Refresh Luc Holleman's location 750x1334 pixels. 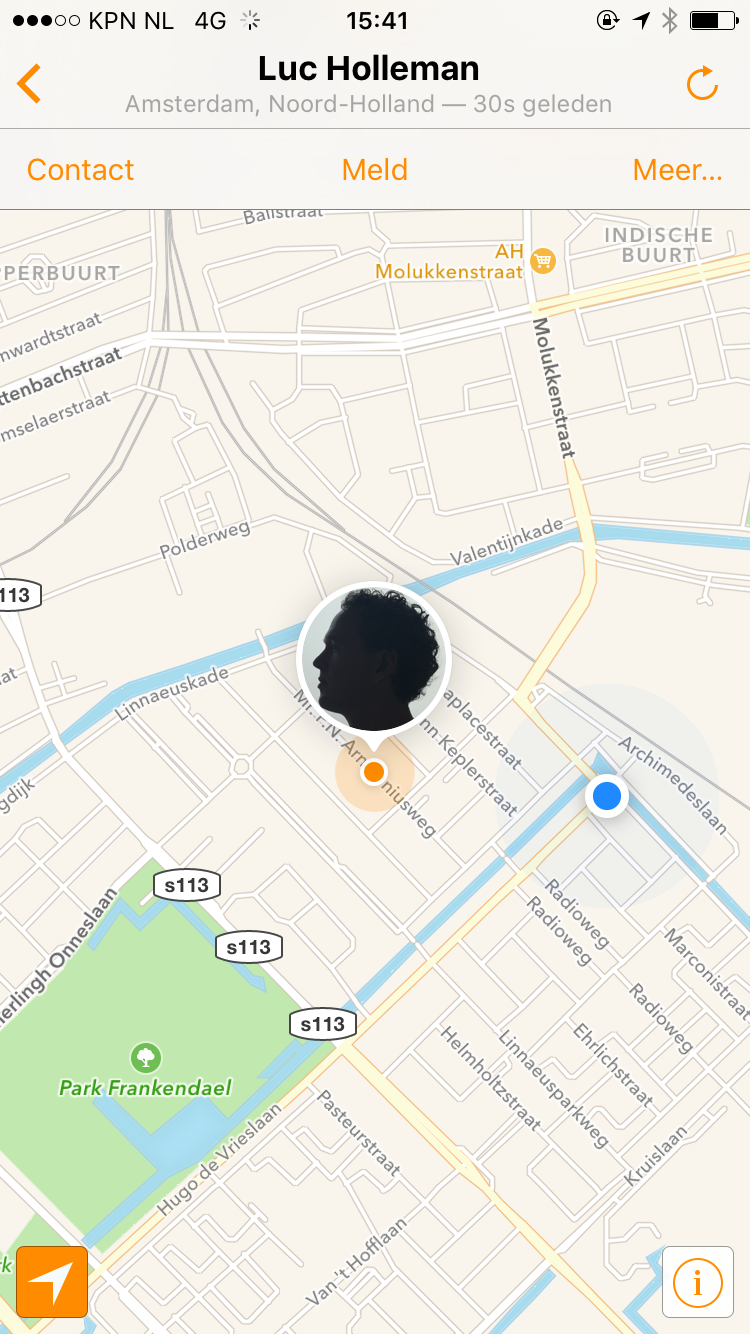pyautogui.click(x=702, y=84)
